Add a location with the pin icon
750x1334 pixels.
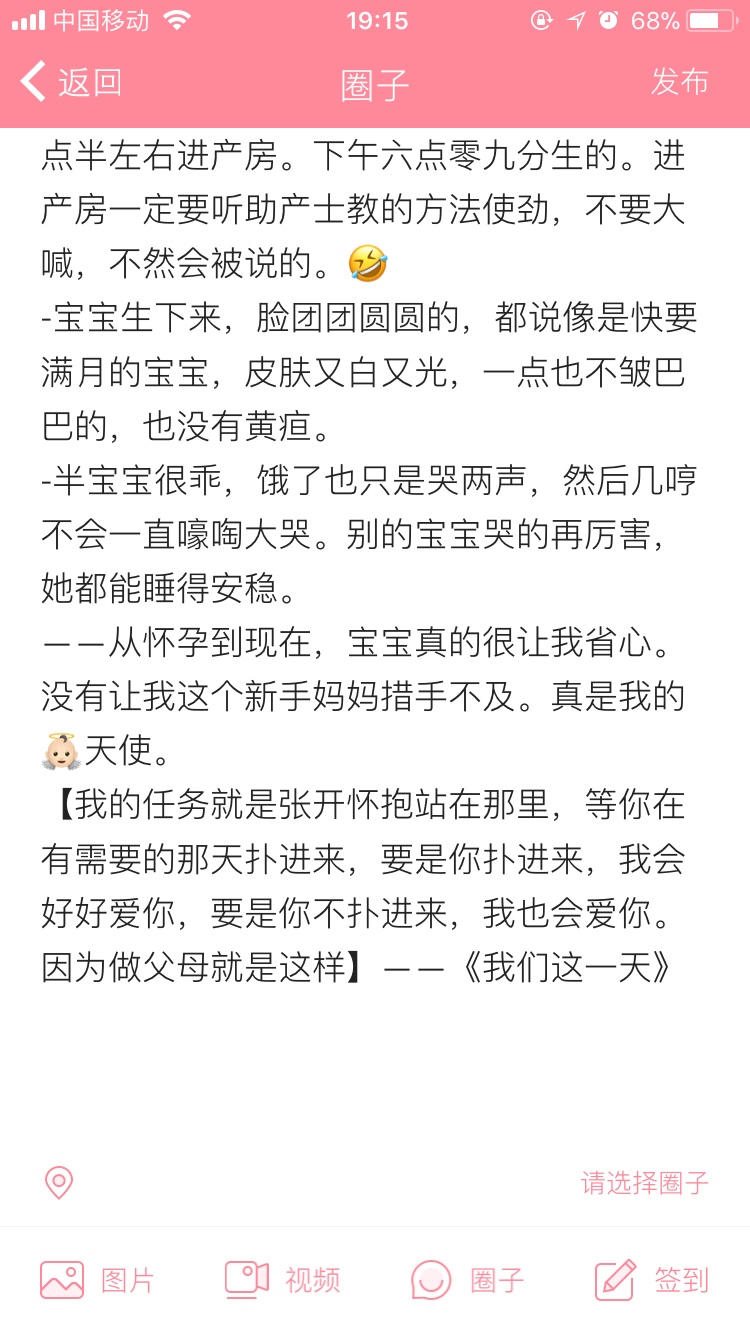coord(59,1183)
